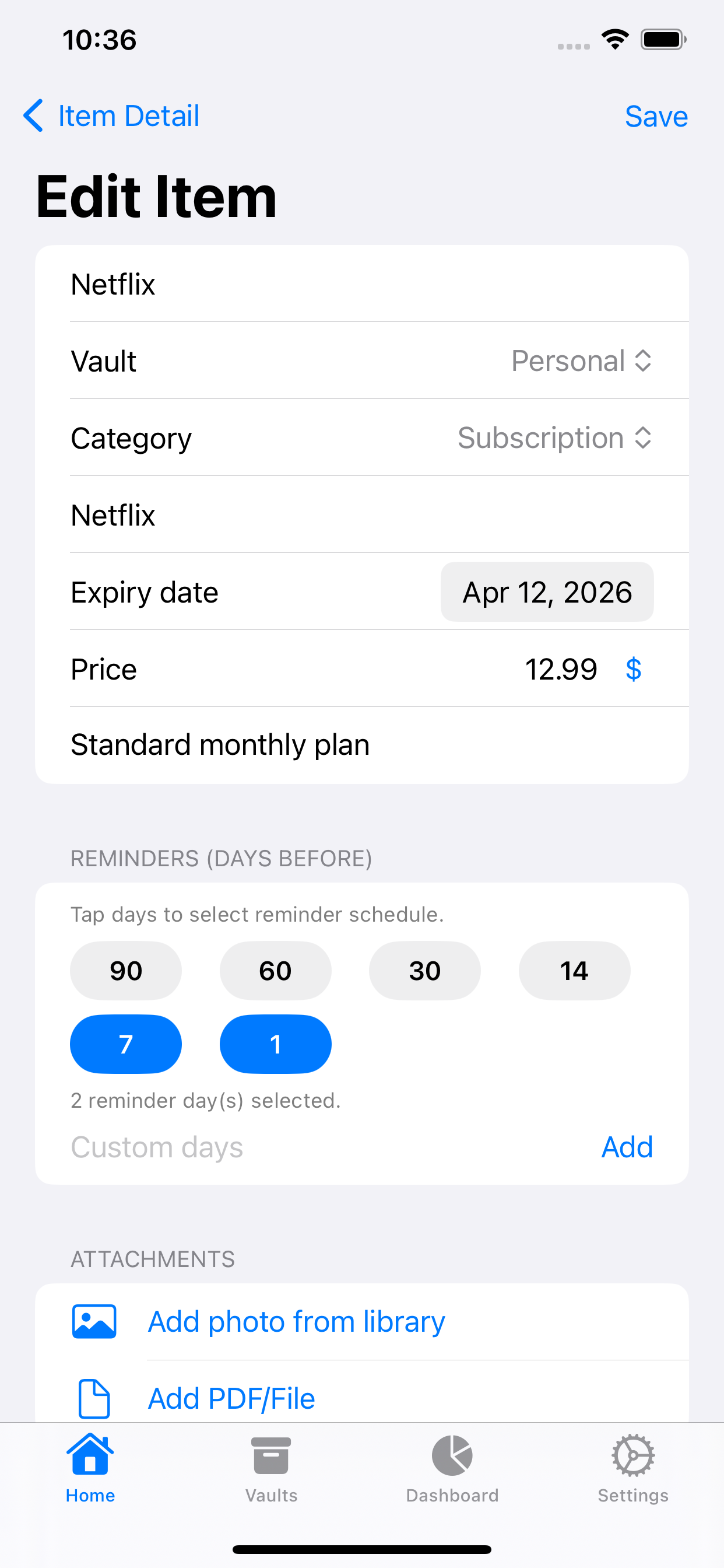The height and width of the screenshot is (1568, 724).
Task: Tap Save to store changes
Action: point(655,116)
